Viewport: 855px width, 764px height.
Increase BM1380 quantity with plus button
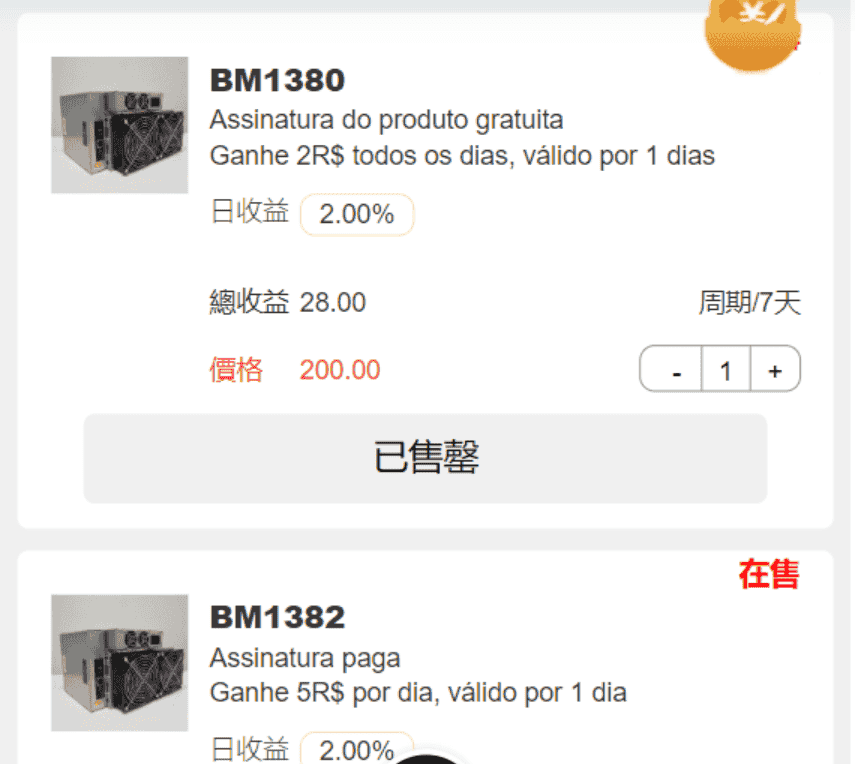[775, 370]
